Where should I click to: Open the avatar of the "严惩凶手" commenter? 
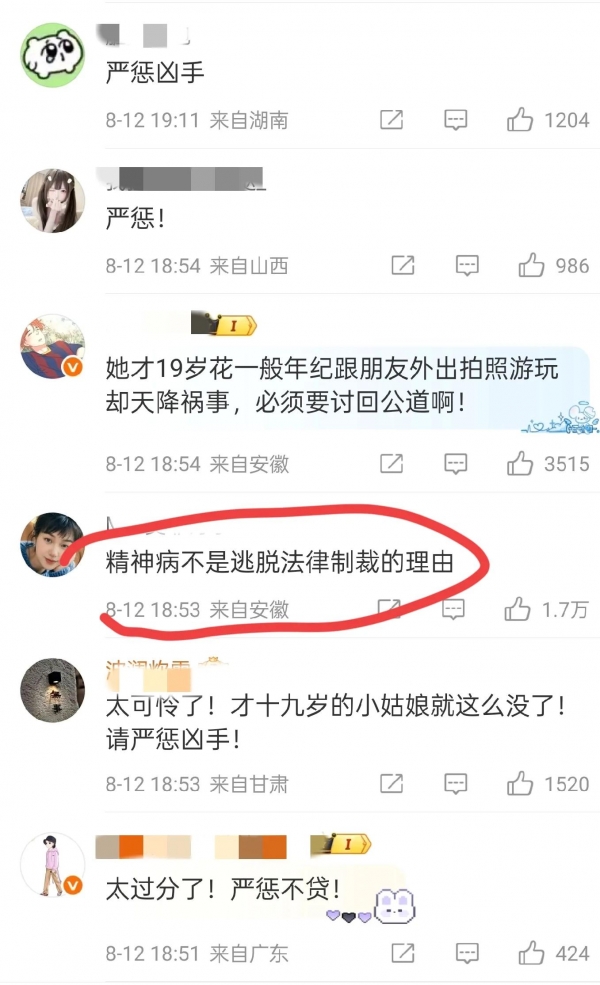coord(53,56)
